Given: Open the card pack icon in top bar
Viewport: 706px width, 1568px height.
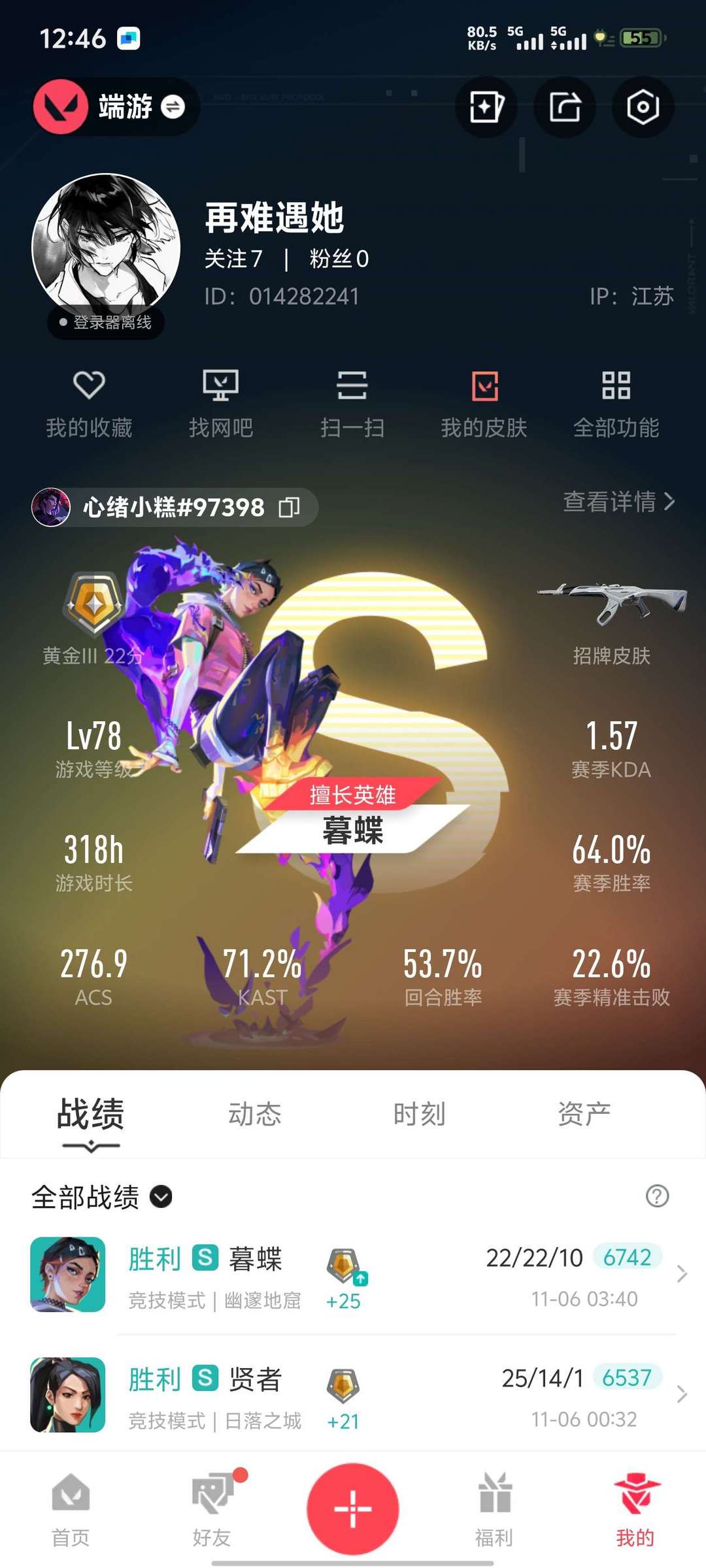Looking at the screenshot, I should [486, 107].
